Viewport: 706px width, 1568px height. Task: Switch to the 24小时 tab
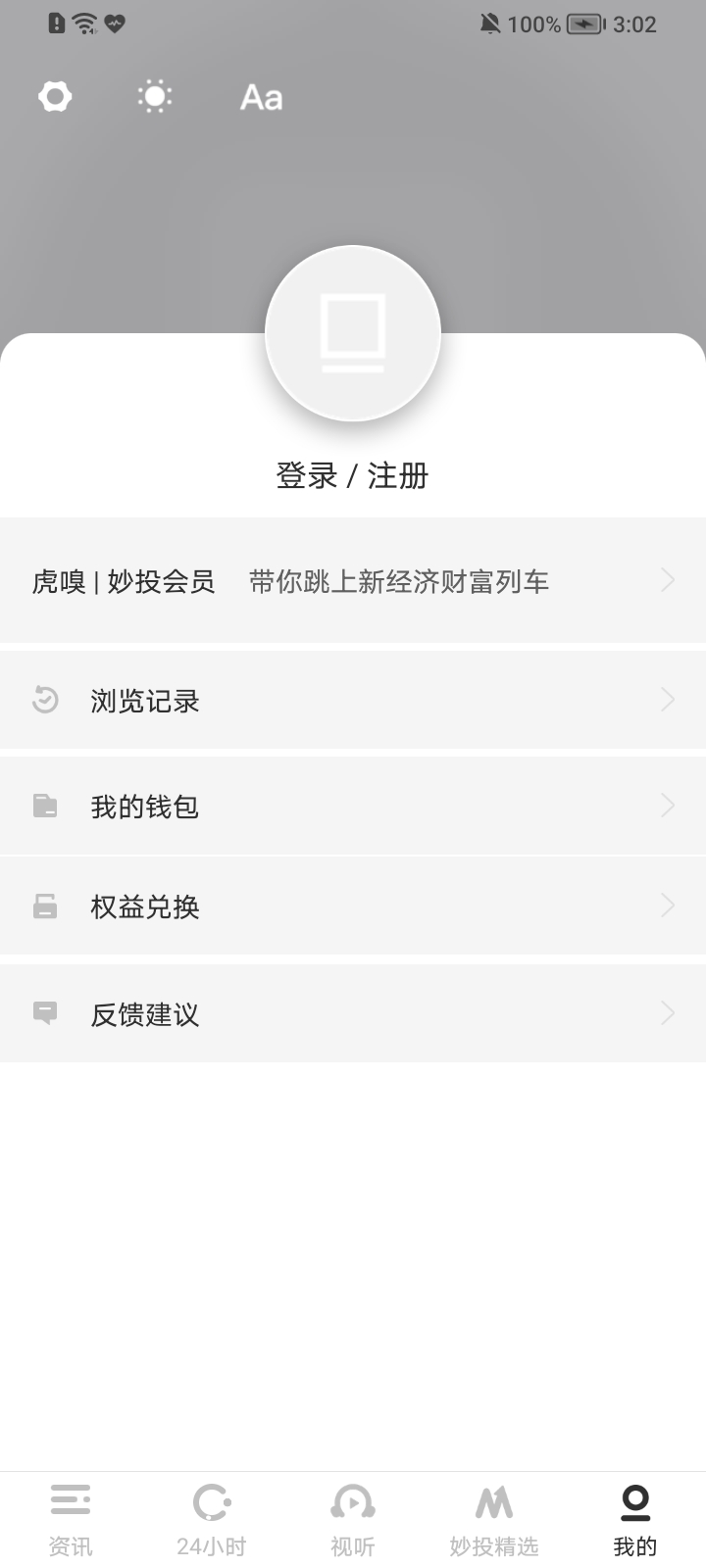pyautogui.click(x=212, y=1519)
